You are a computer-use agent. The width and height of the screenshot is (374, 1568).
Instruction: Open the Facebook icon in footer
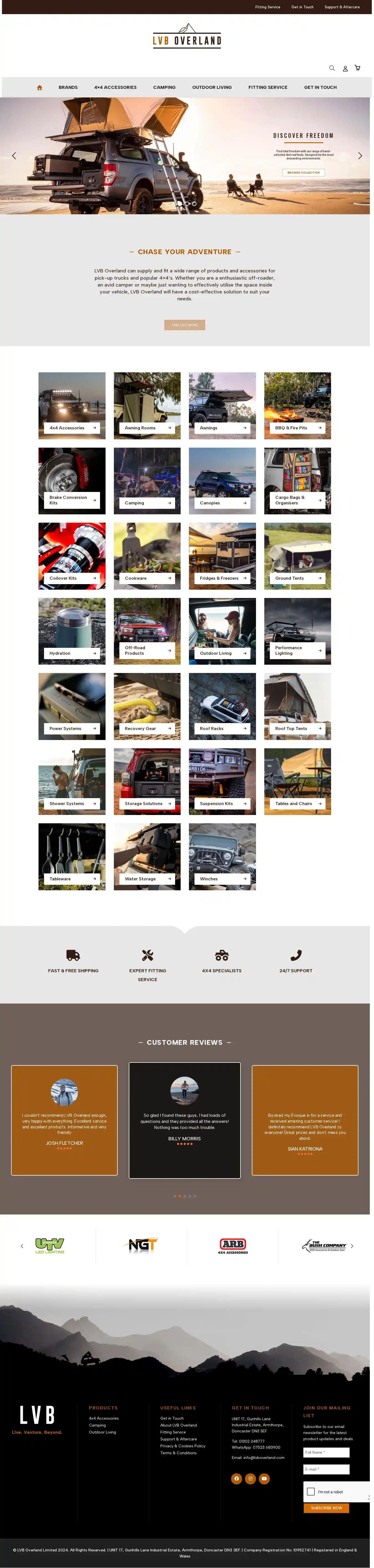pos(236,1479)
